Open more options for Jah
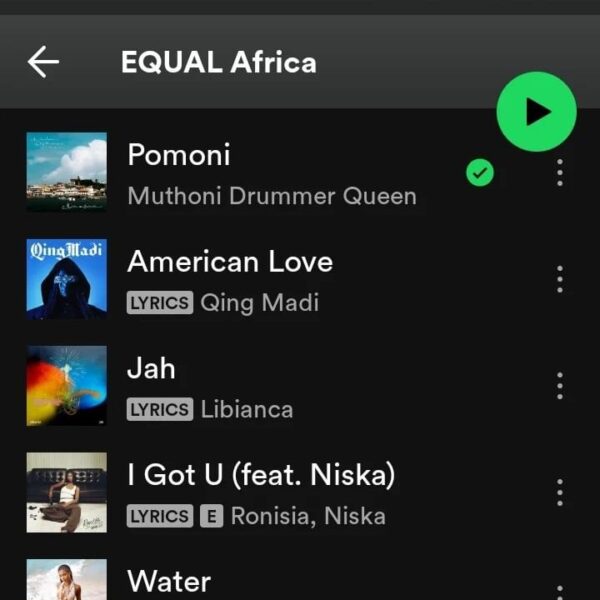This screenshot has height=600, width=600. click(x=559, y=385)
